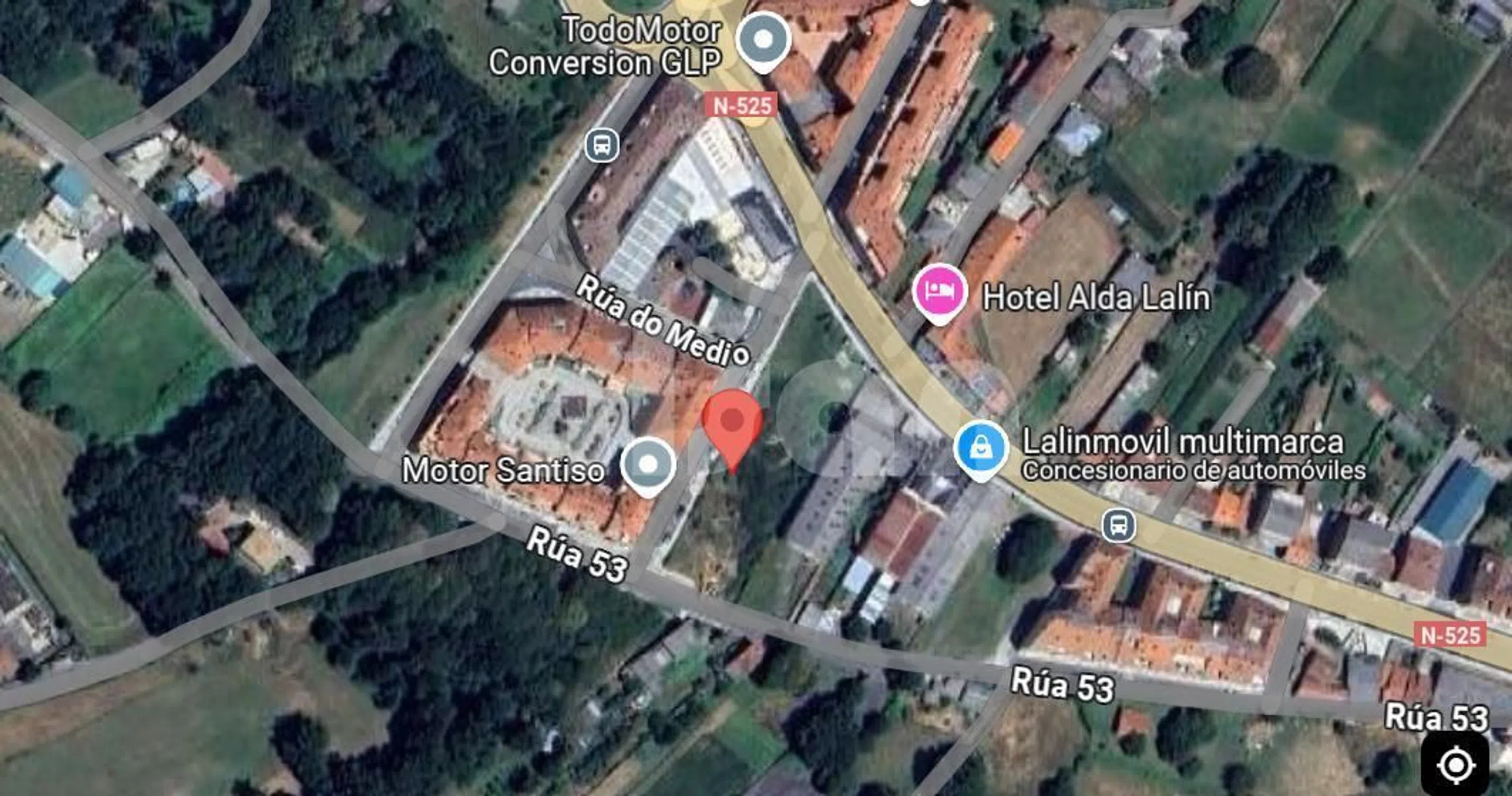Select the Lalinmovil multimarca shop pin

click(x=981, y=448)
